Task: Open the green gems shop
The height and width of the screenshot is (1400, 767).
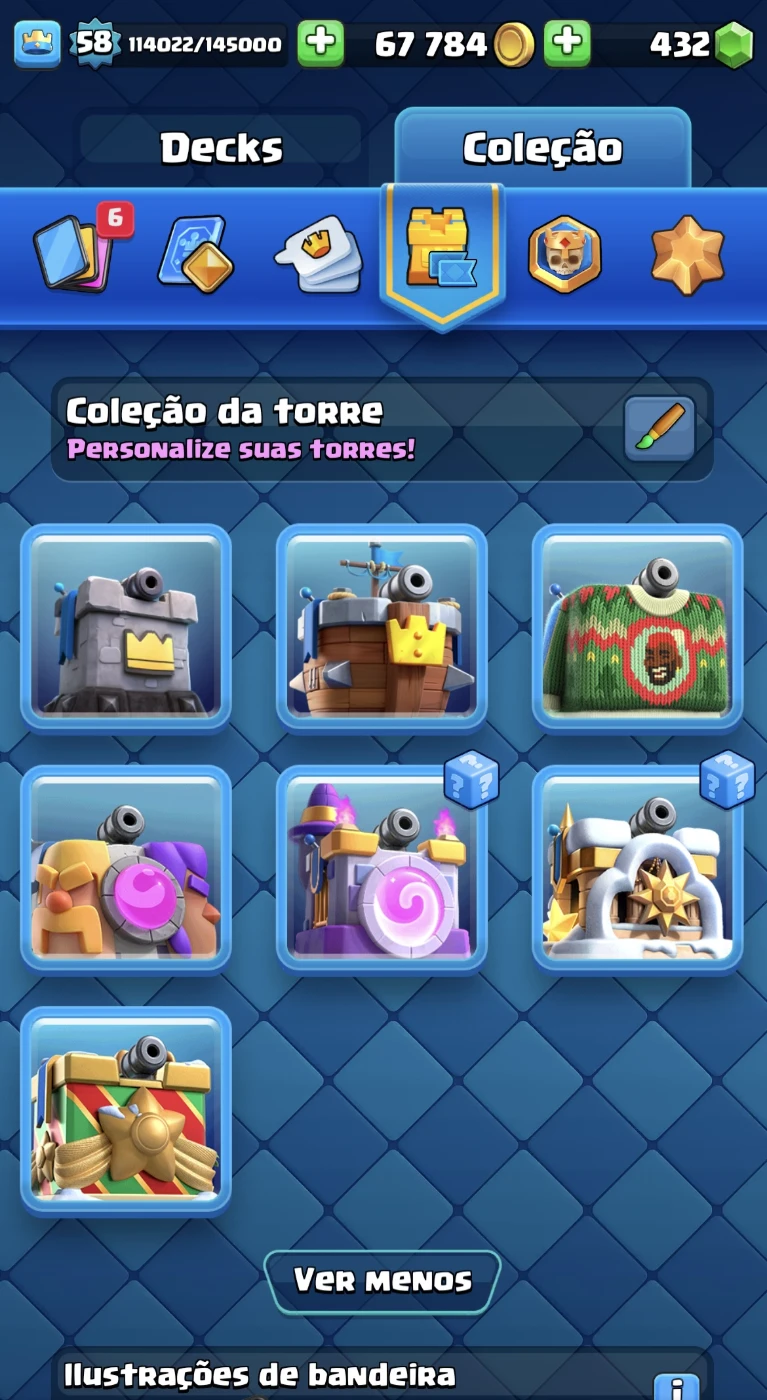Action: [734, 45]
